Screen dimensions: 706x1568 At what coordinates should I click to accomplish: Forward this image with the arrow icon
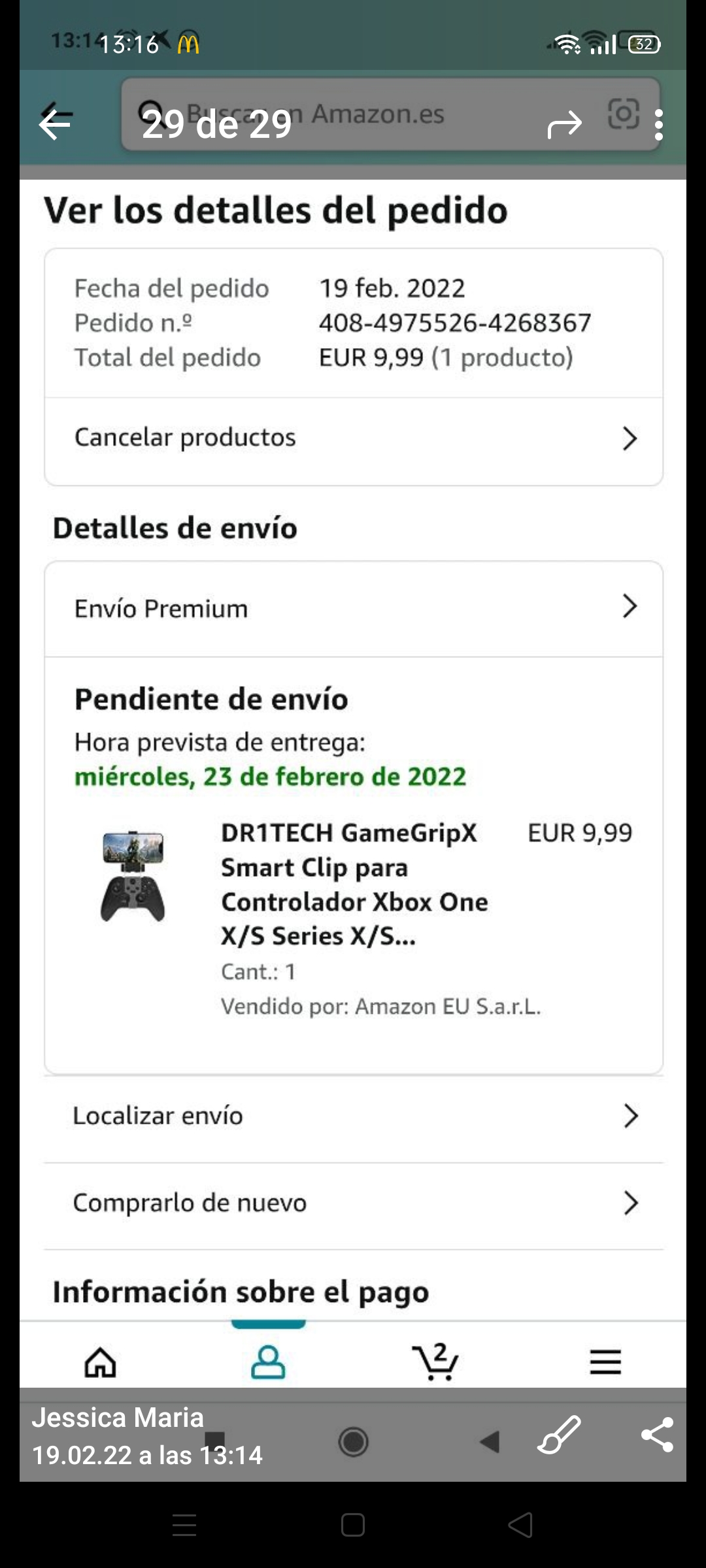click(564, 124)
